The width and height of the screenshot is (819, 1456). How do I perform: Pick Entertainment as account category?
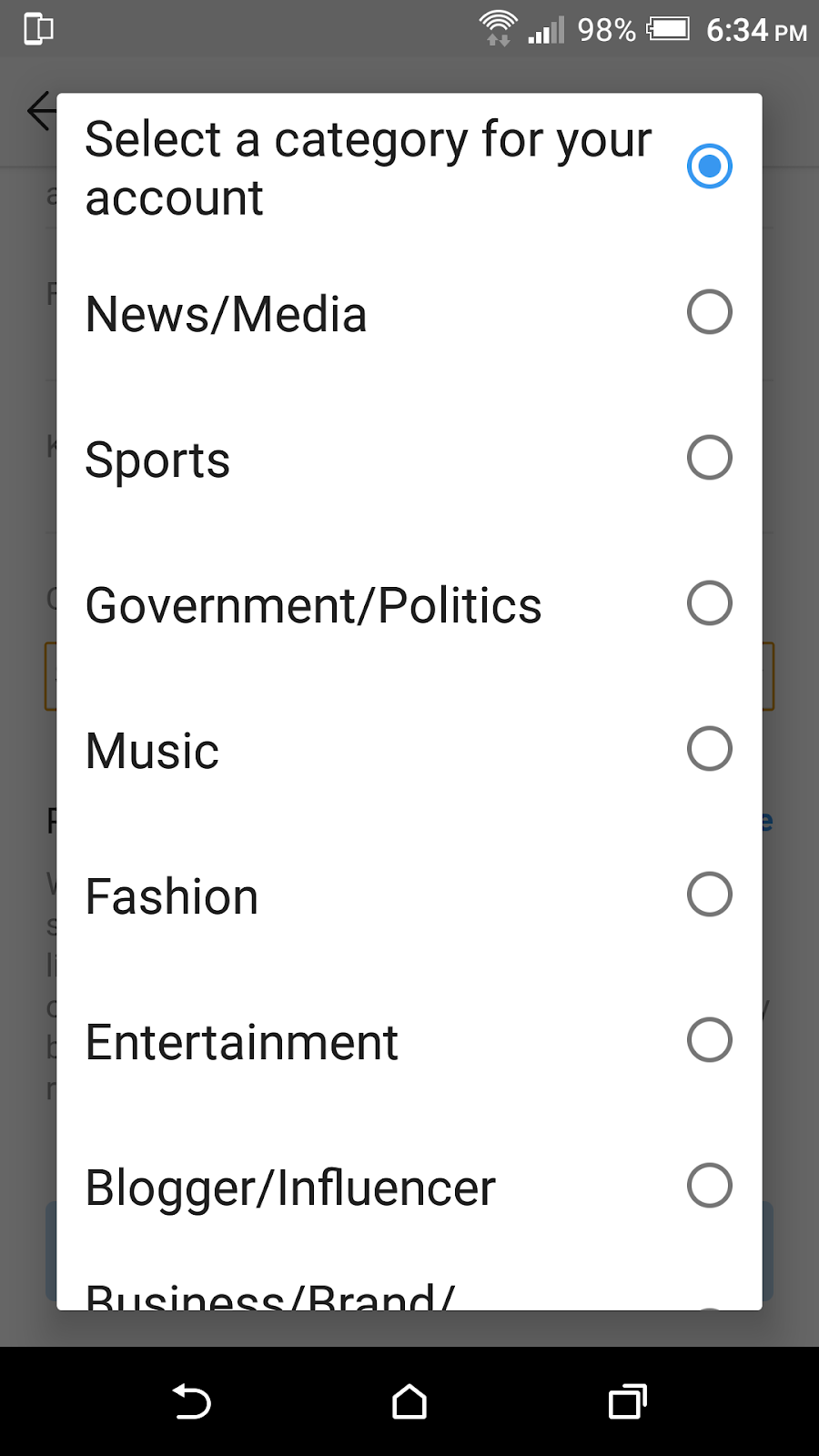point(409,1040)
